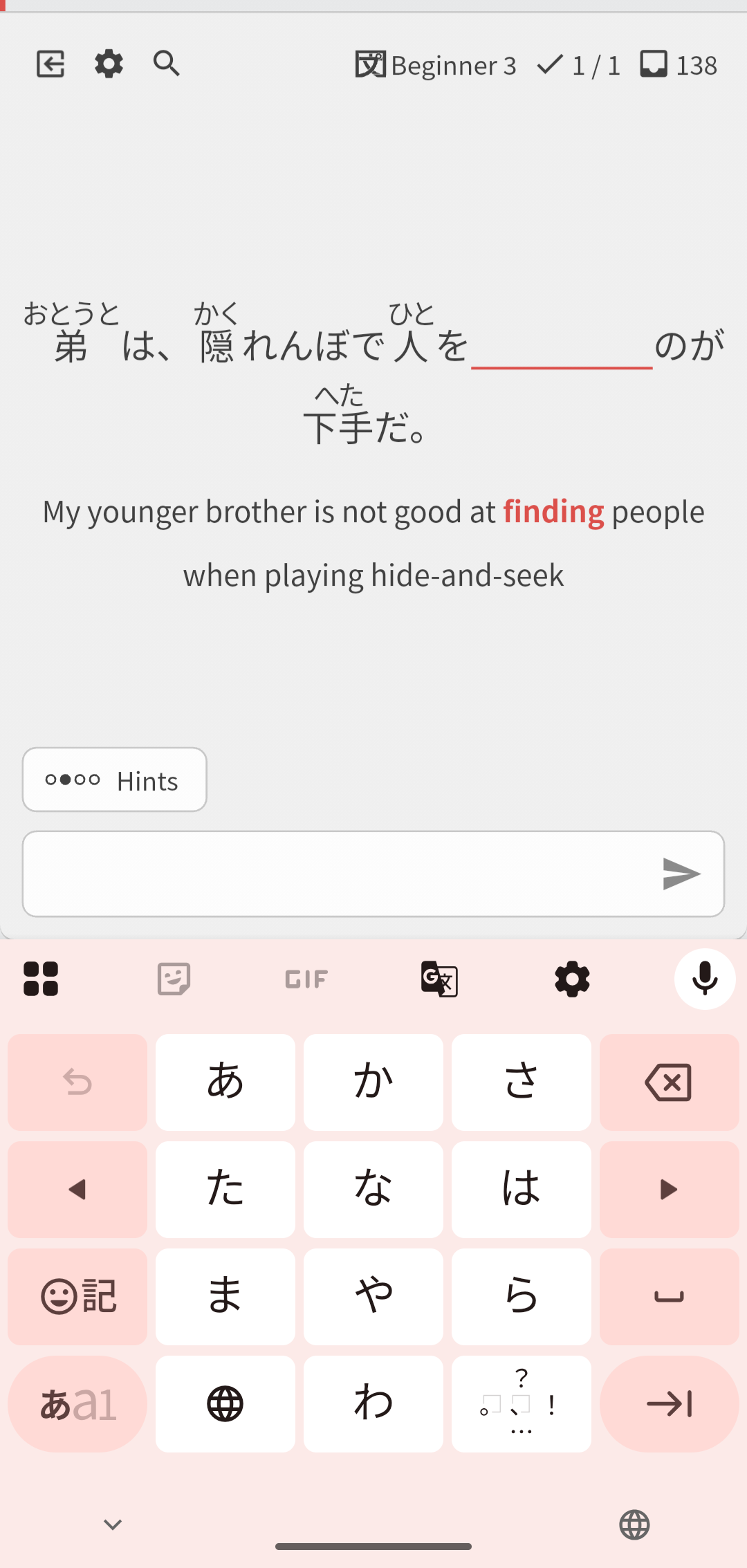The height and width of the screenshot is (1568, 747).
Task: Open the keyboard apps grid menu
Action: click(x=41, y=979)
